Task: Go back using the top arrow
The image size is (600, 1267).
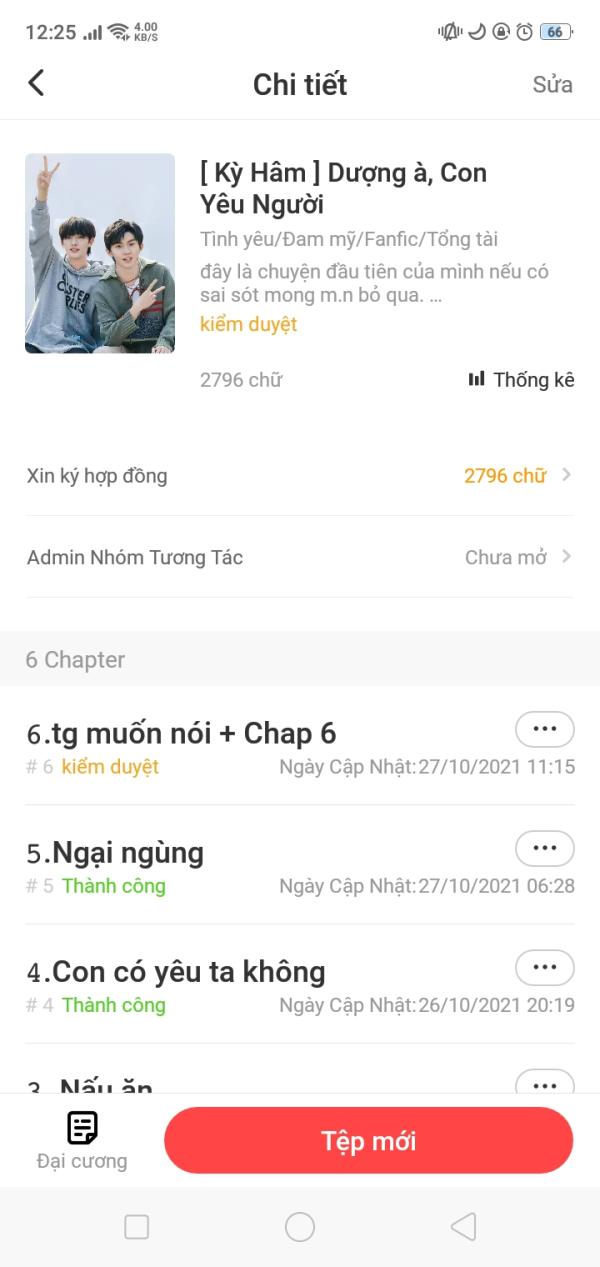Action: tap(37, 83)
